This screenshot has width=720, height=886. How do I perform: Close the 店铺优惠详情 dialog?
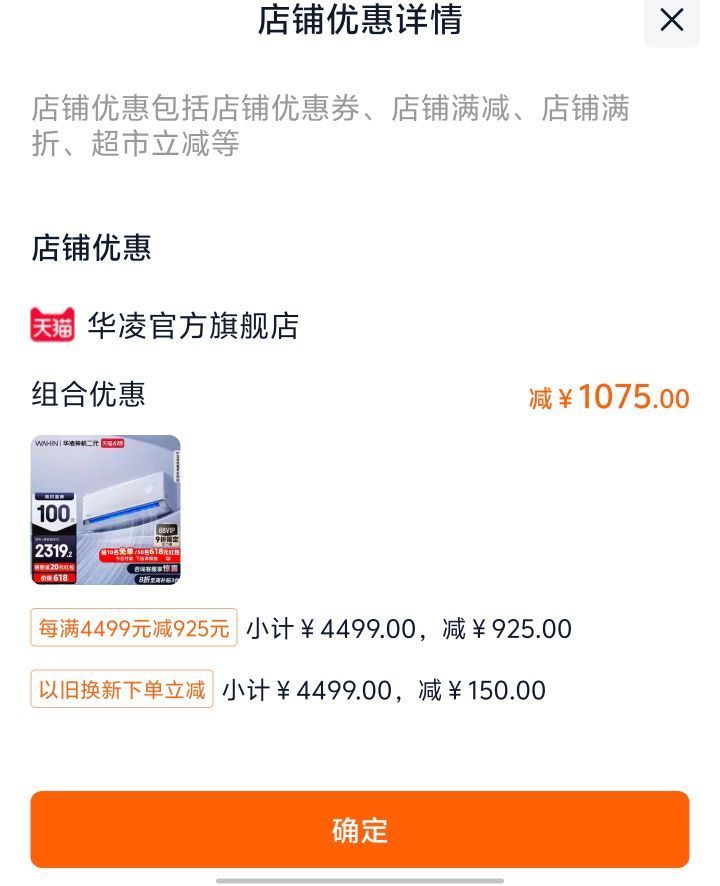click(671, 20)
